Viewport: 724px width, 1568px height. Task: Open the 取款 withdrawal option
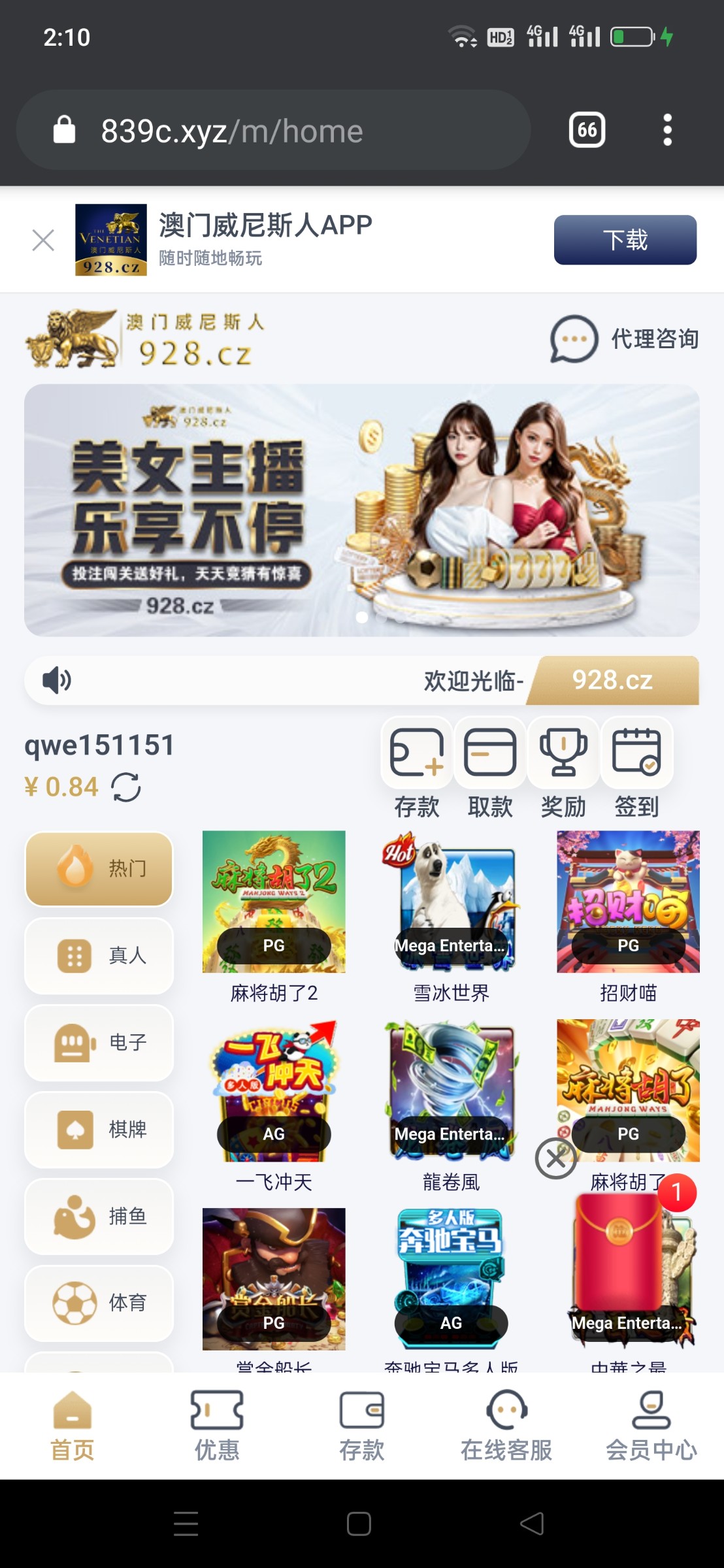pos(490,768)
